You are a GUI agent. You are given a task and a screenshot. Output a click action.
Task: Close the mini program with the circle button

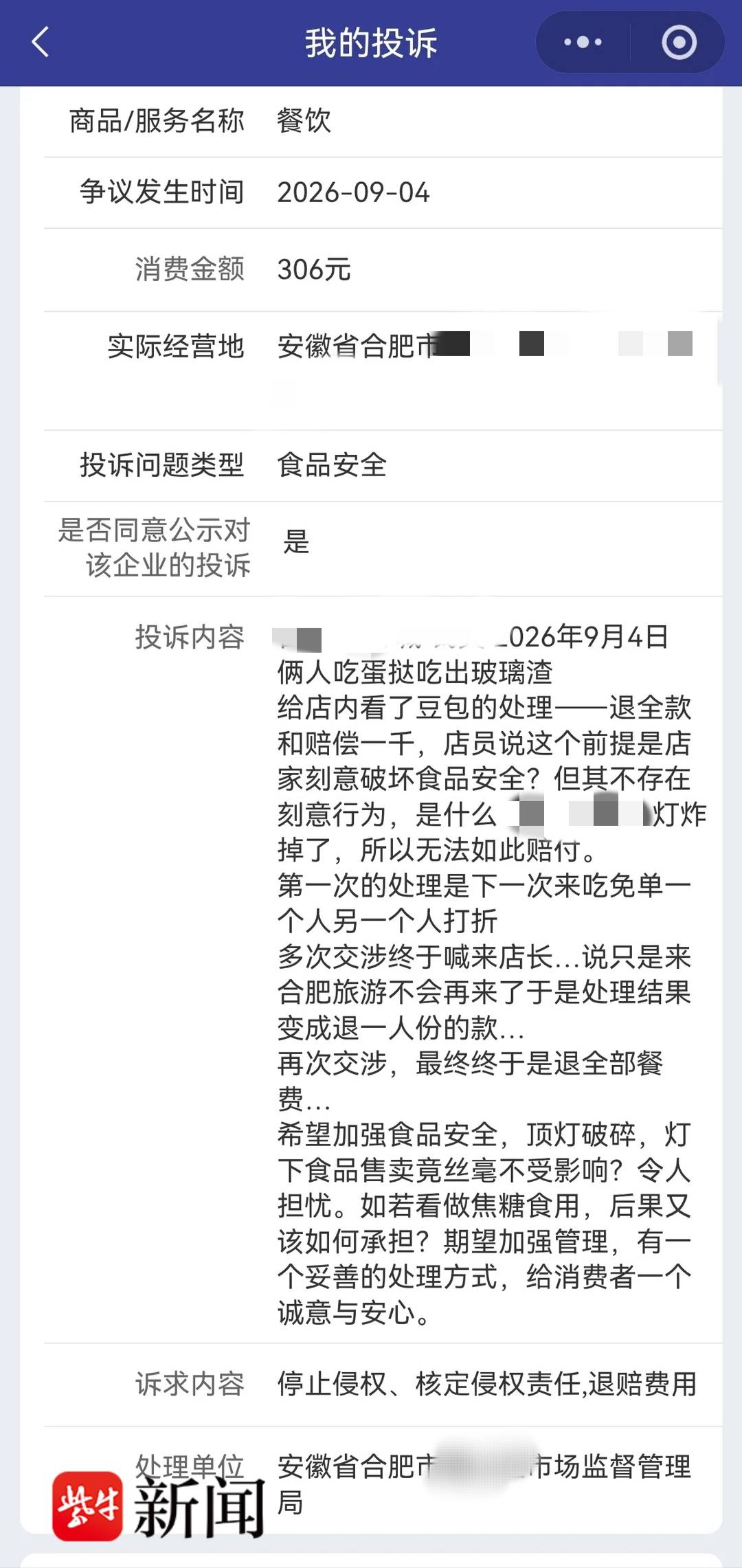[x=679, y=43]
